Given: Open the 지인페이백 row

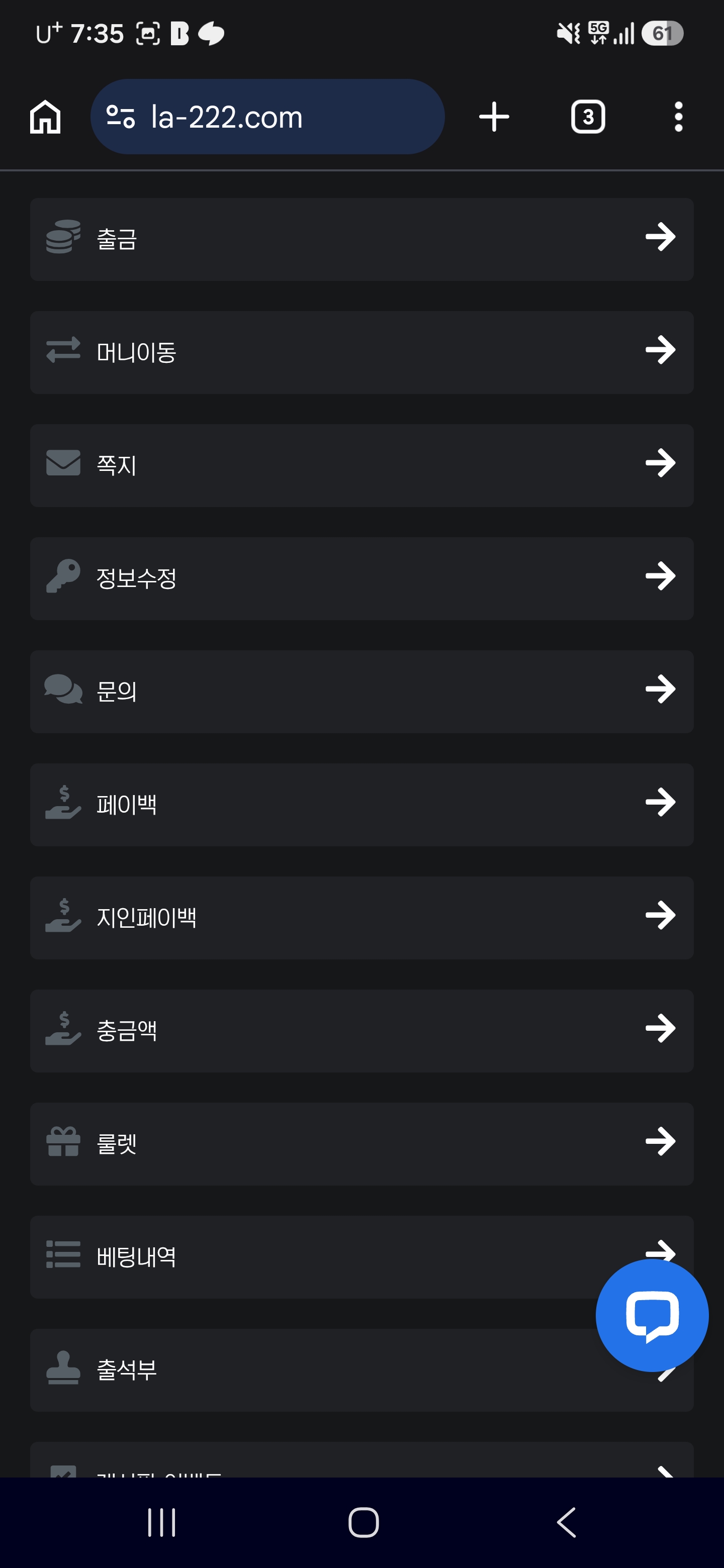Looking at the screenshot, I should pos(361,918).
